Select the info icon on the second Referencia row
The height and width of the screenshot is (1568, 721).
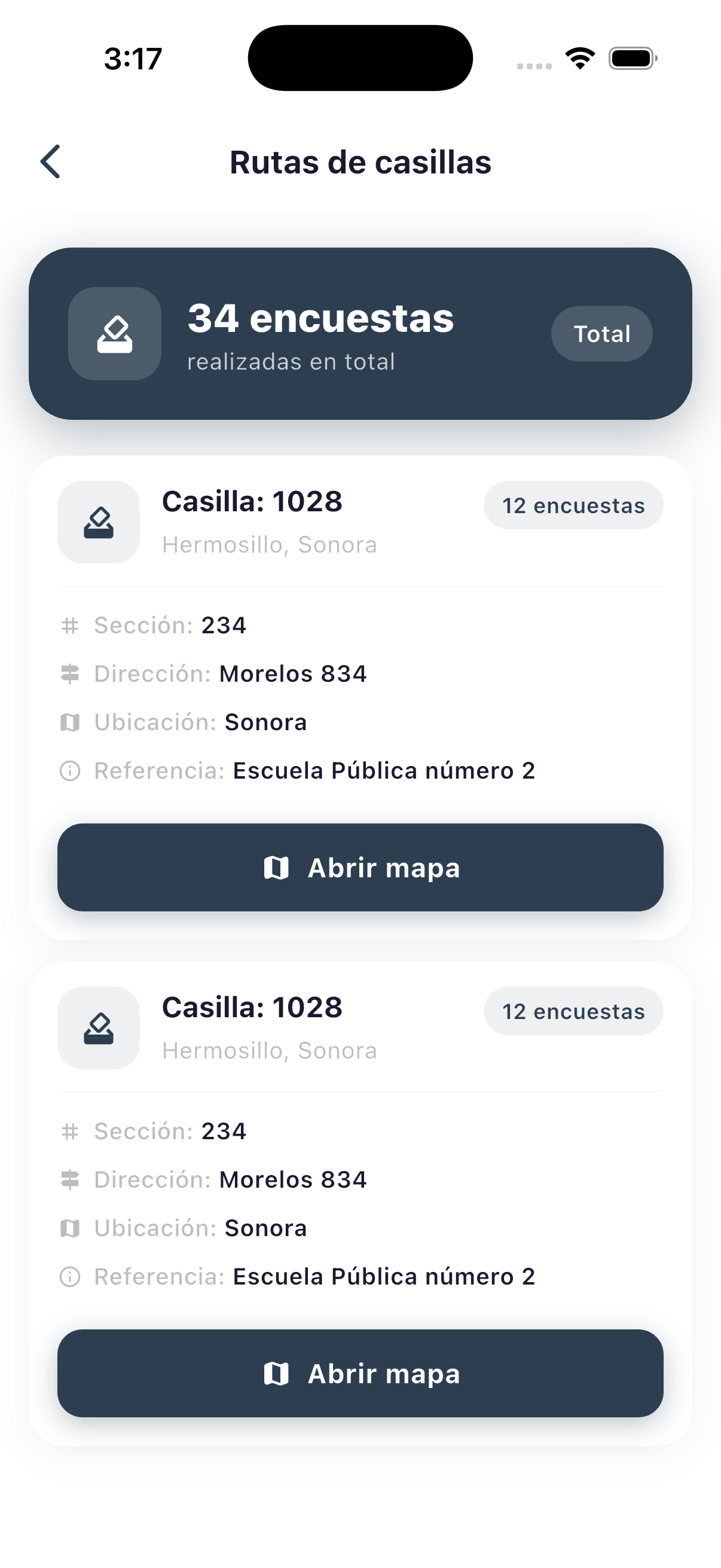pyautogui.click(x=70, y=1276)
